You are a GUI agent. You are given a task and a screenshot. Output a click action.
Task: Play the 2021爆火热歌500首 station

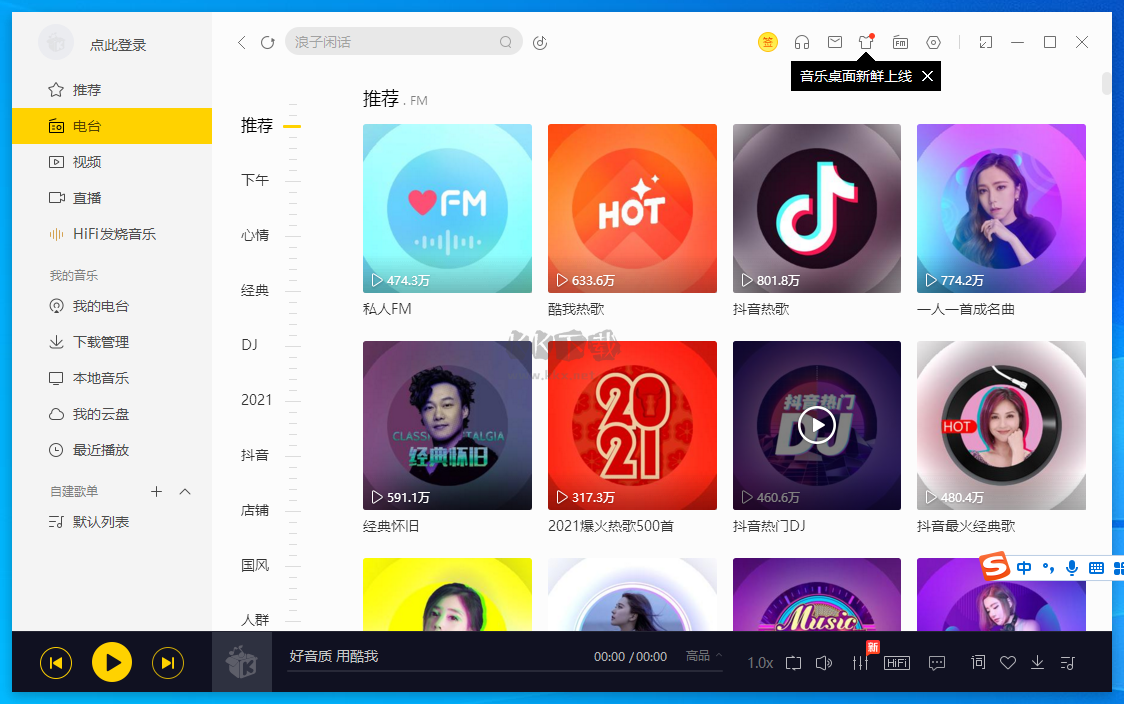tap(632, 425)
